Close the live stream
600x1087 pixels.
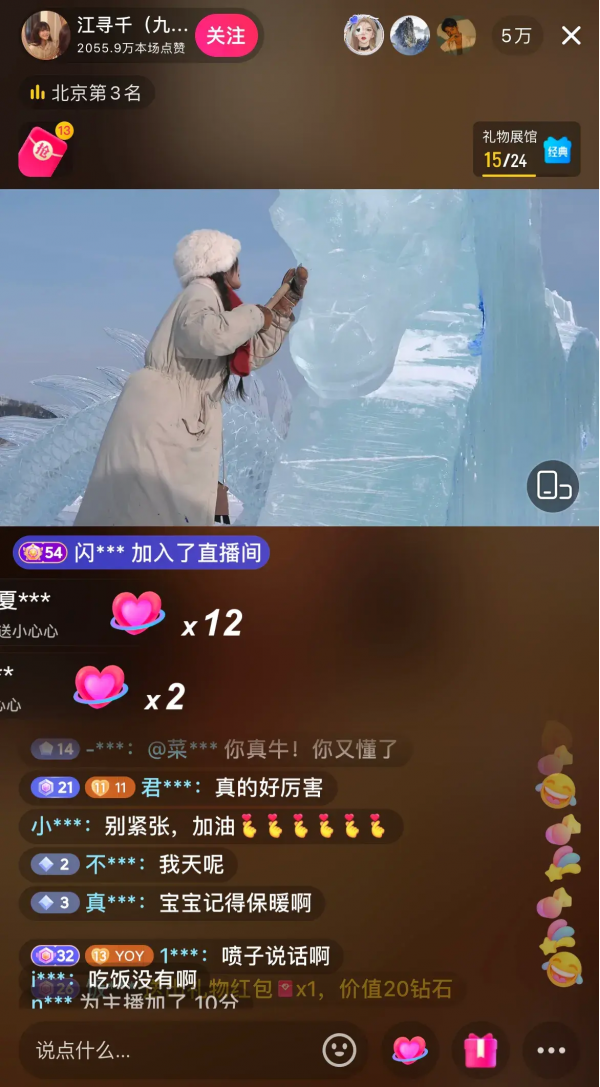click(571, 36)
